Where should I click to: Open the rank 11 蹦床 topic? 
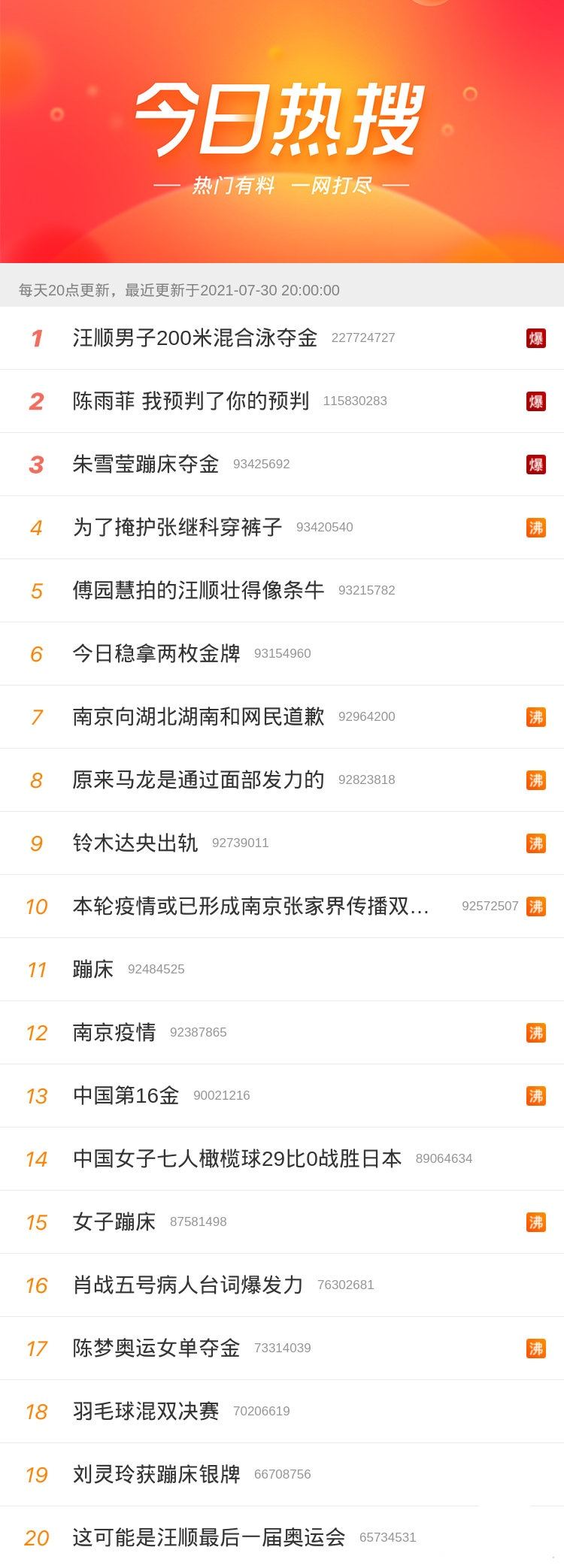(x=93, y=970)
